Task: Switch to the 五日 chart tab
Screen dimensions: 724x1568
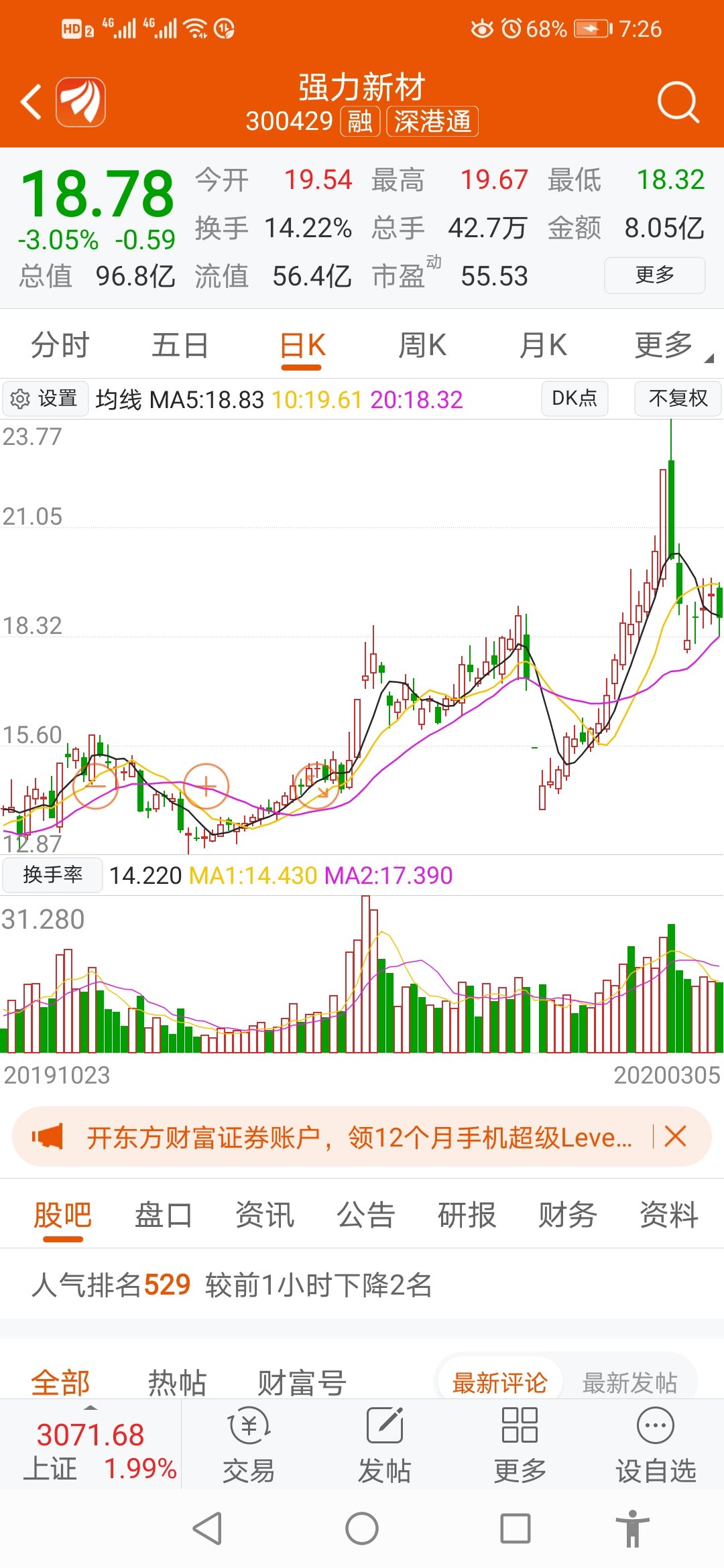Action: click(180, 346)
